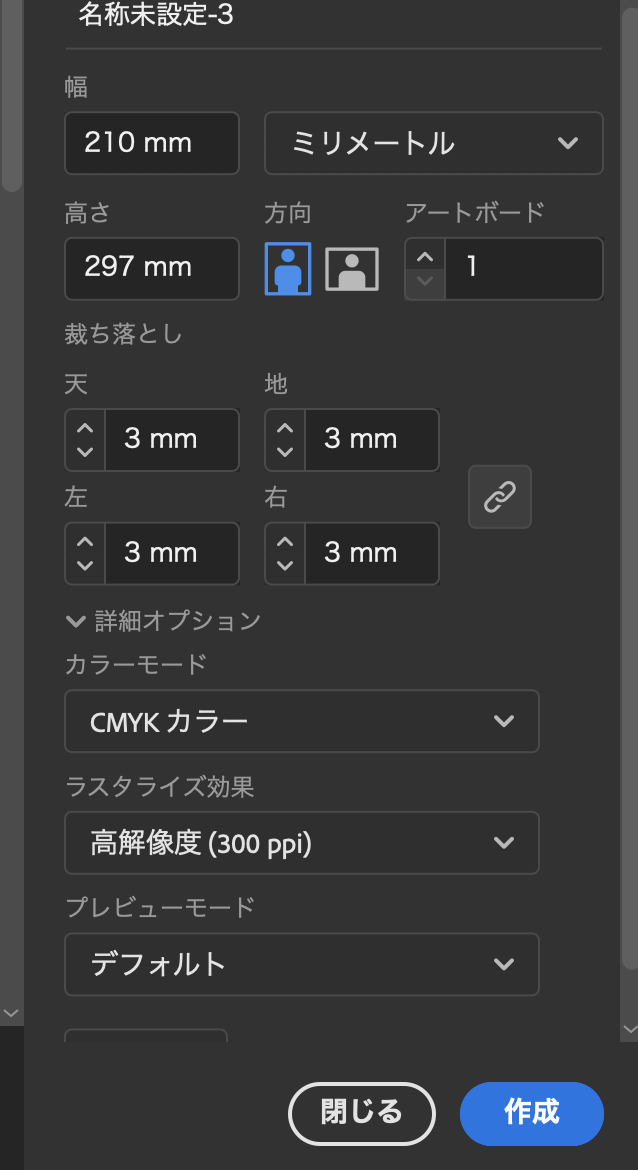
Task: Tap the 右 bleed field
Action: (x=372, y=553)
